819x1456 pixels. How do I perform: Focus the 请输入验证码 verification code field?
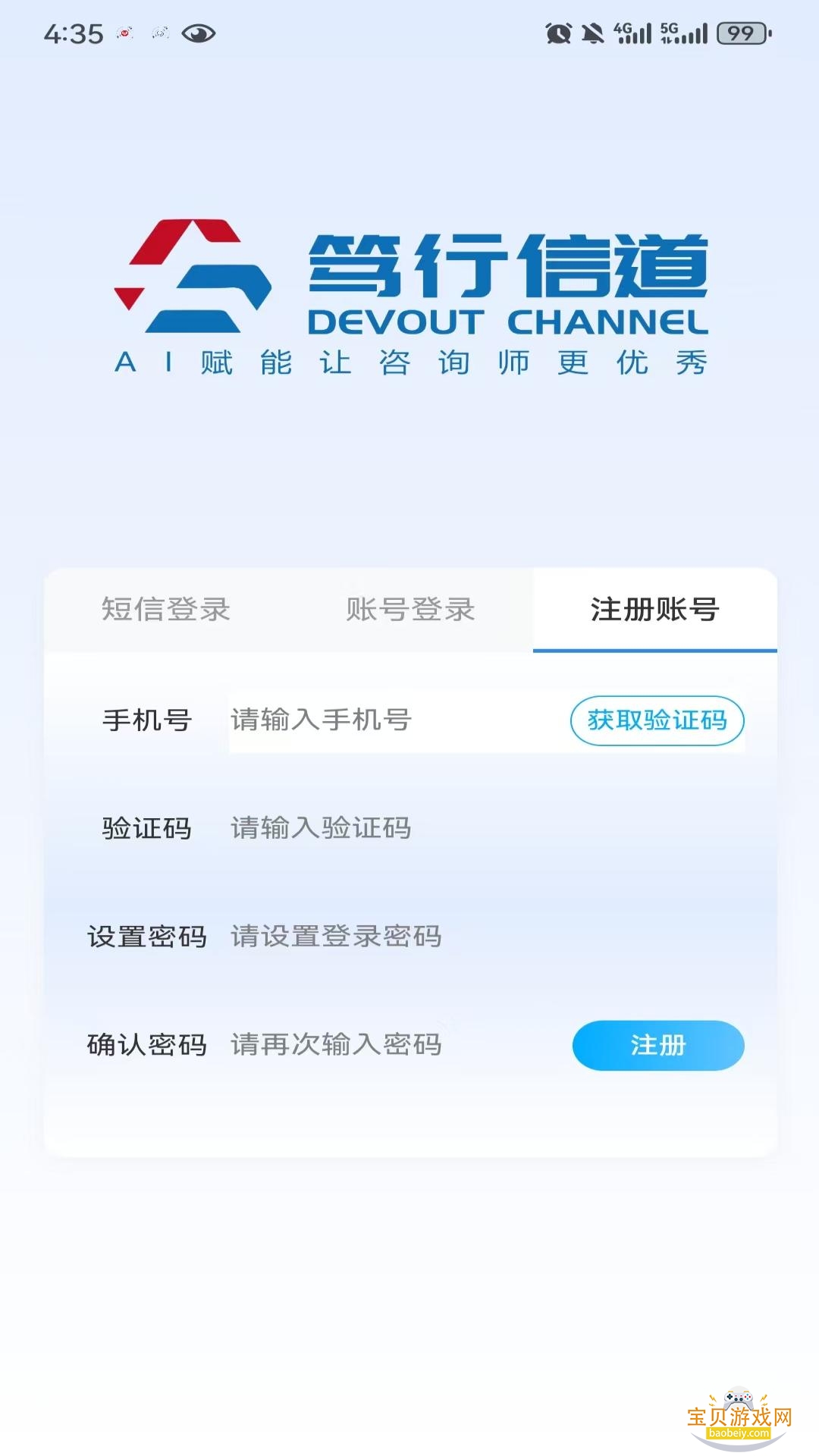point(455,827)
